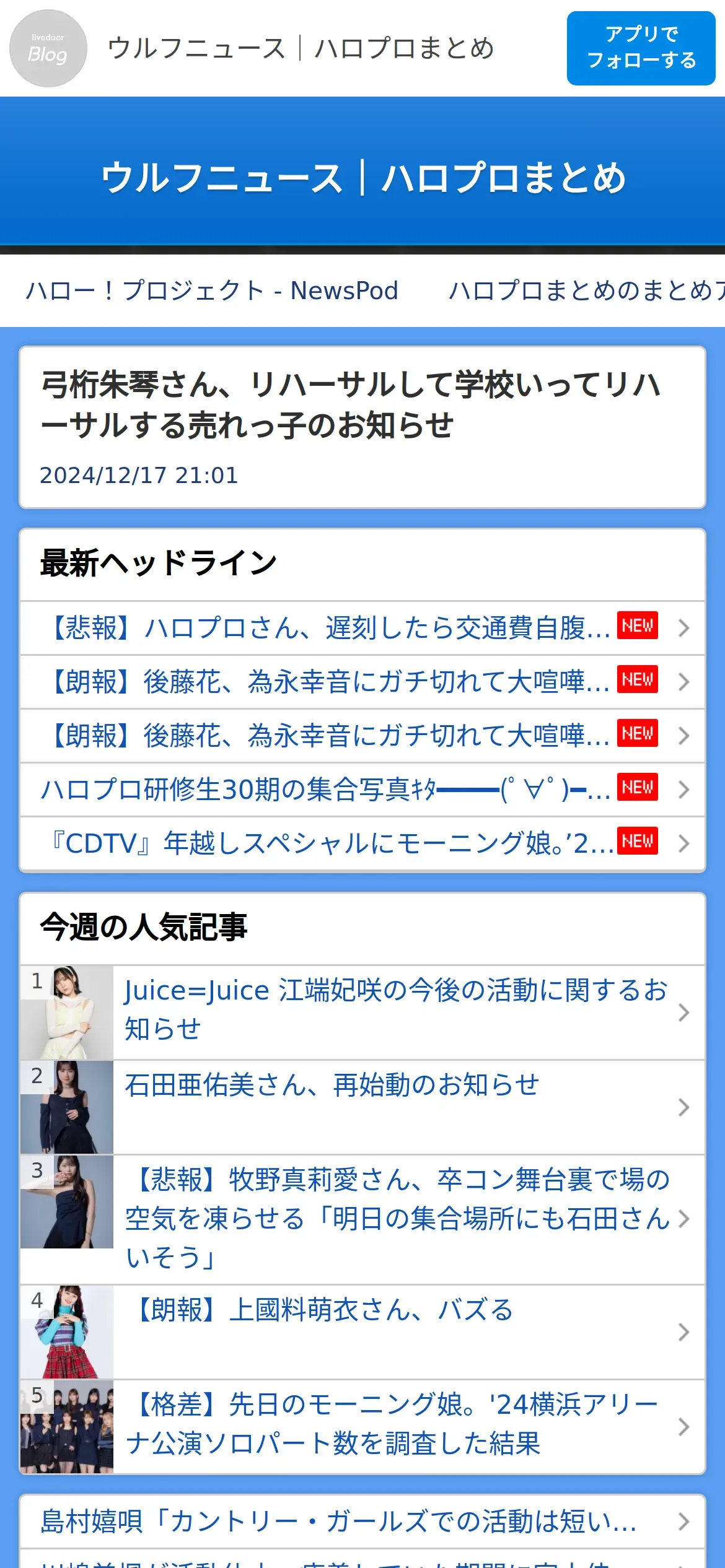Tap the ウルフニュース｜ハロプロまとめ blue banner title

click(362, 178)
